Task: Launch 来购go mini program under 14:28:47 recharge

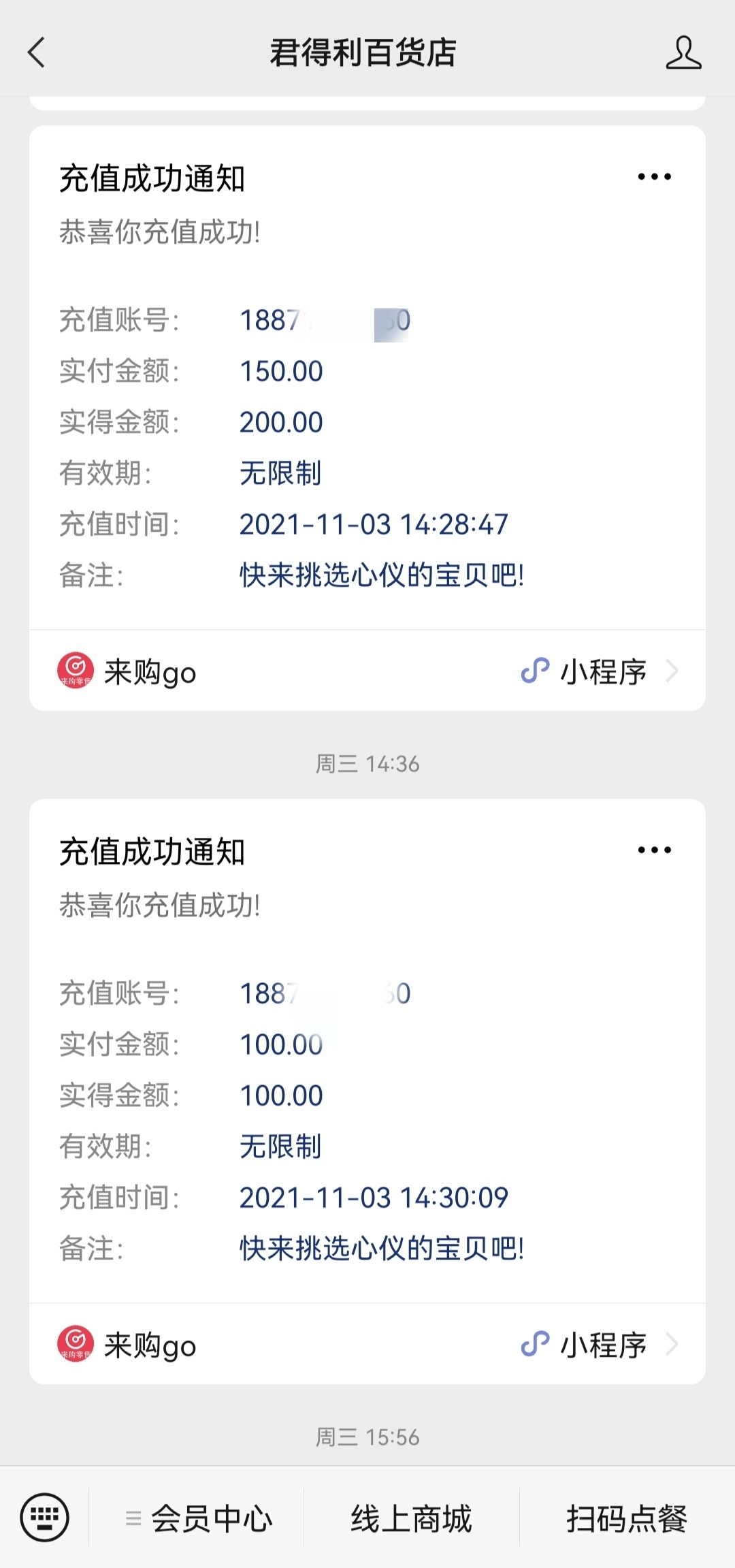Action: (367, 671)
